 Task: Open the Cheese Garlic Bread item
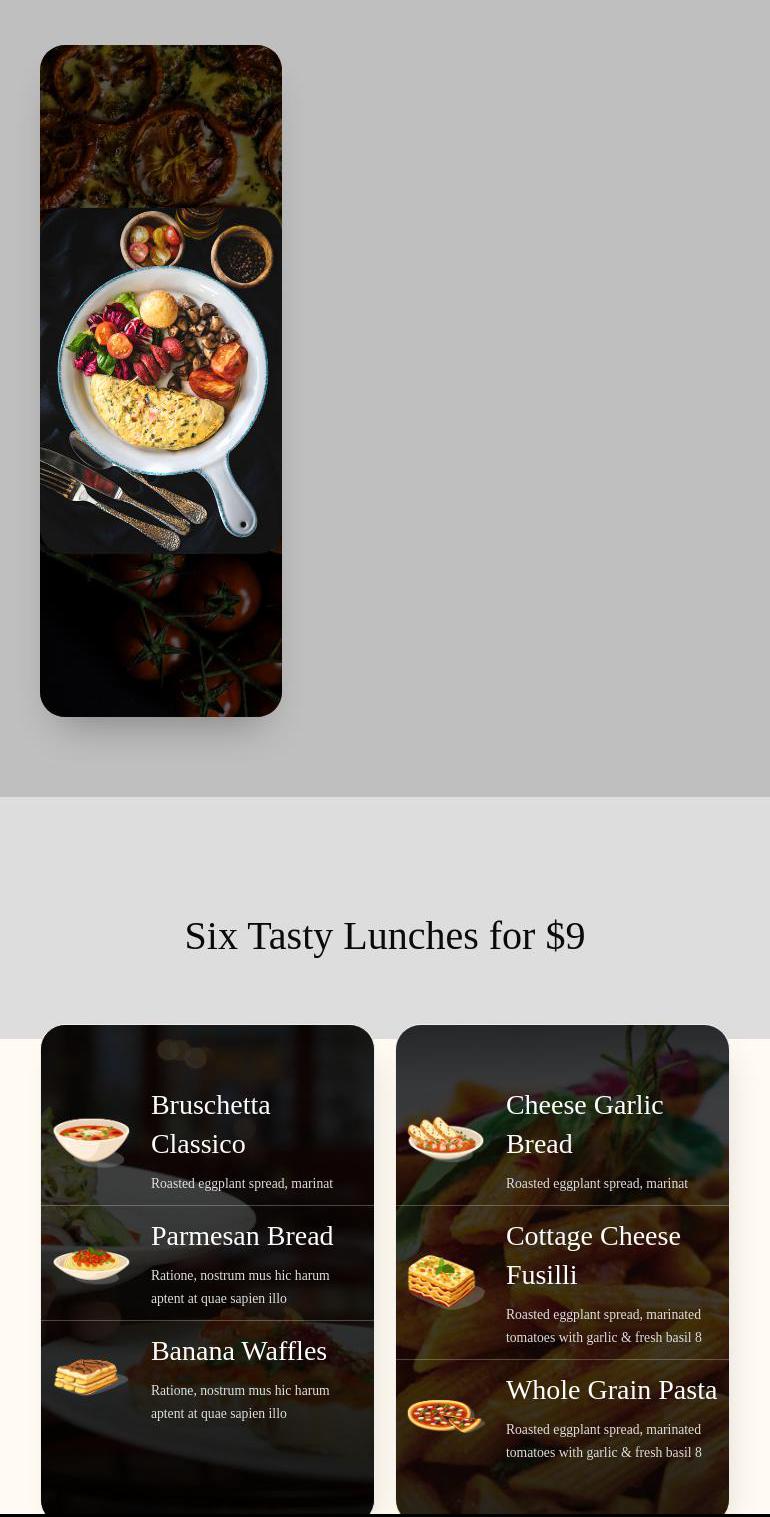point(584,1124)
